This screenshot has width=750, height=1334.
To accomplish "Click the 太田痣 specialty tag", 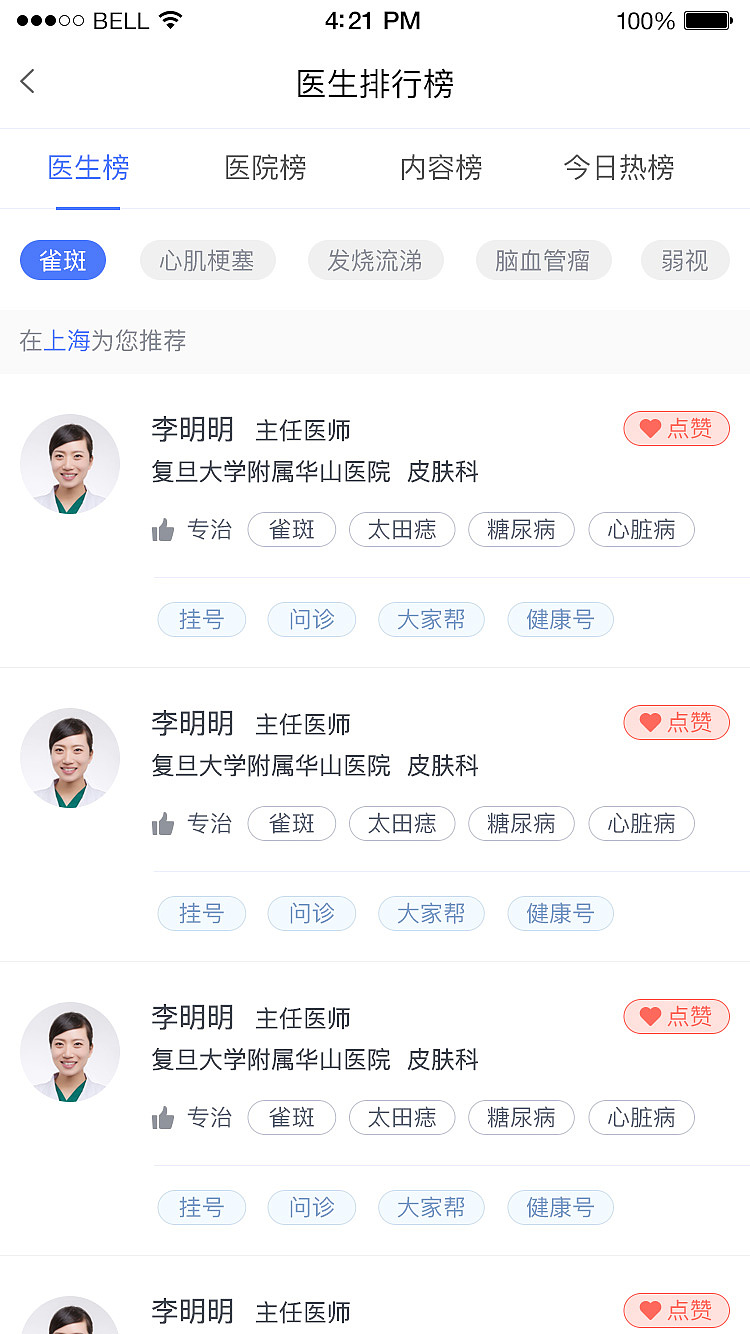I will (x=402, y=529).
